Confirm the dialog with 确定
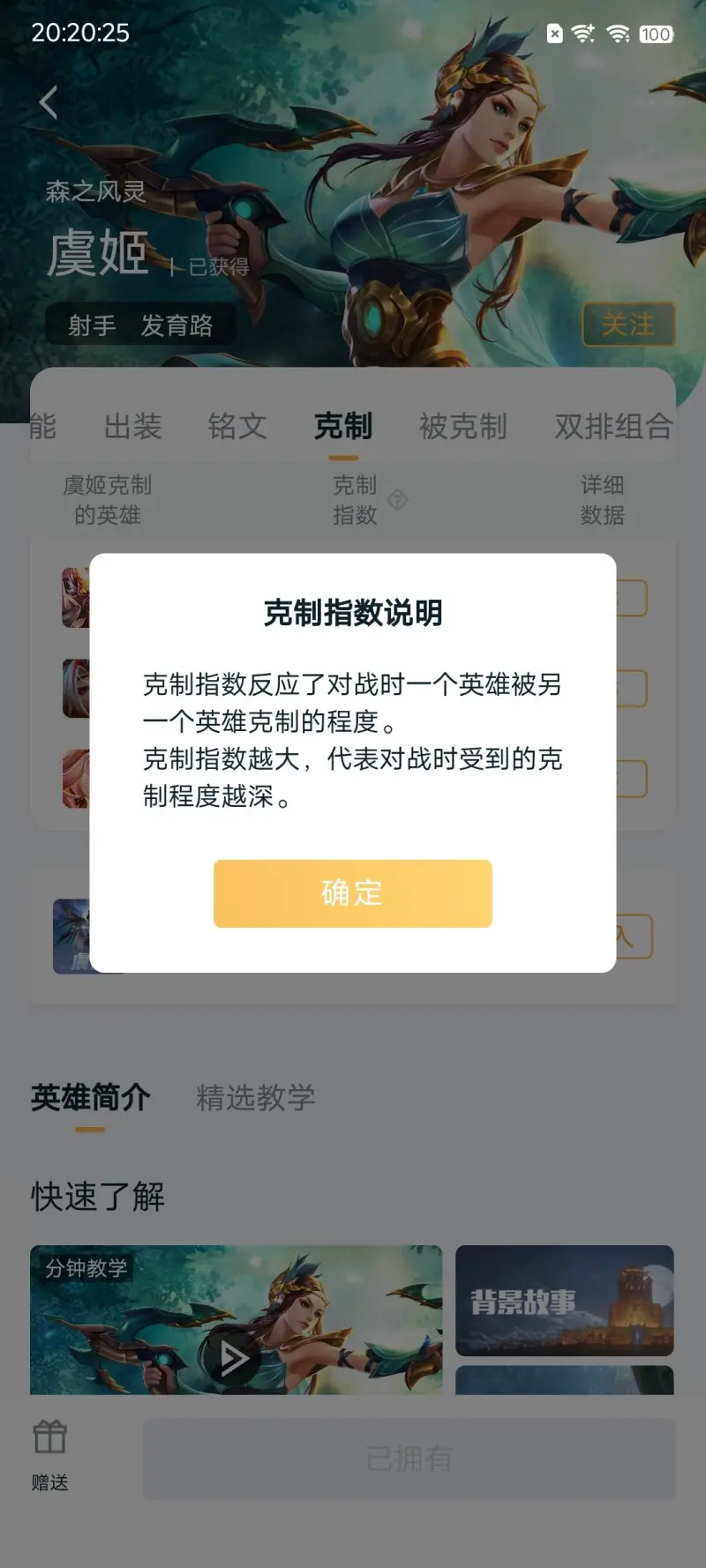Viewport: 706px width, 1568px height. (352, 892)
